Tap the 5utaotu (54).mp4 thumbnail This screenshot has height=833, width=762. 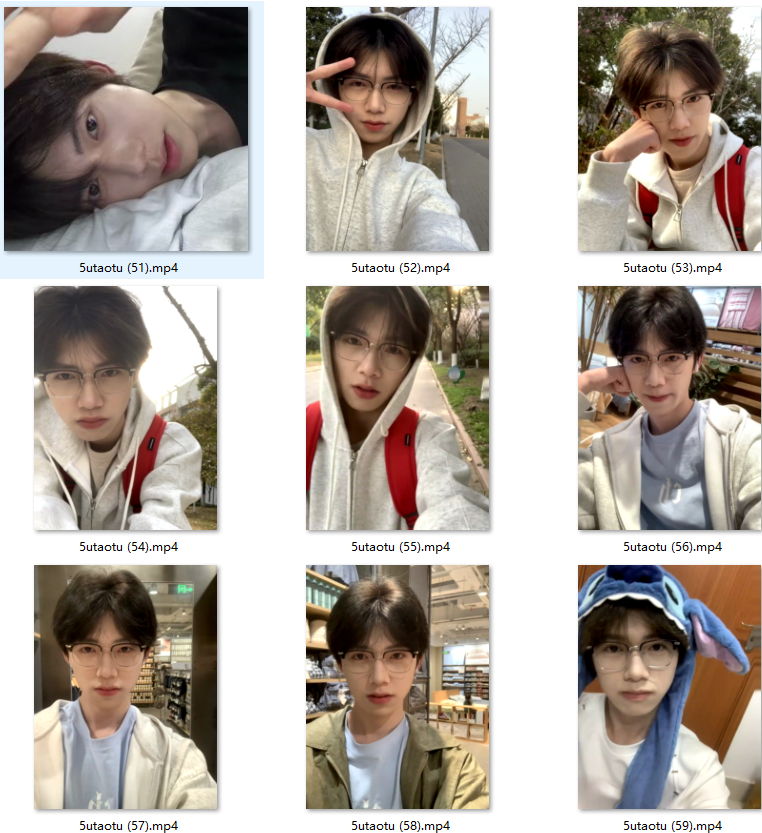[x=126, y=408]
